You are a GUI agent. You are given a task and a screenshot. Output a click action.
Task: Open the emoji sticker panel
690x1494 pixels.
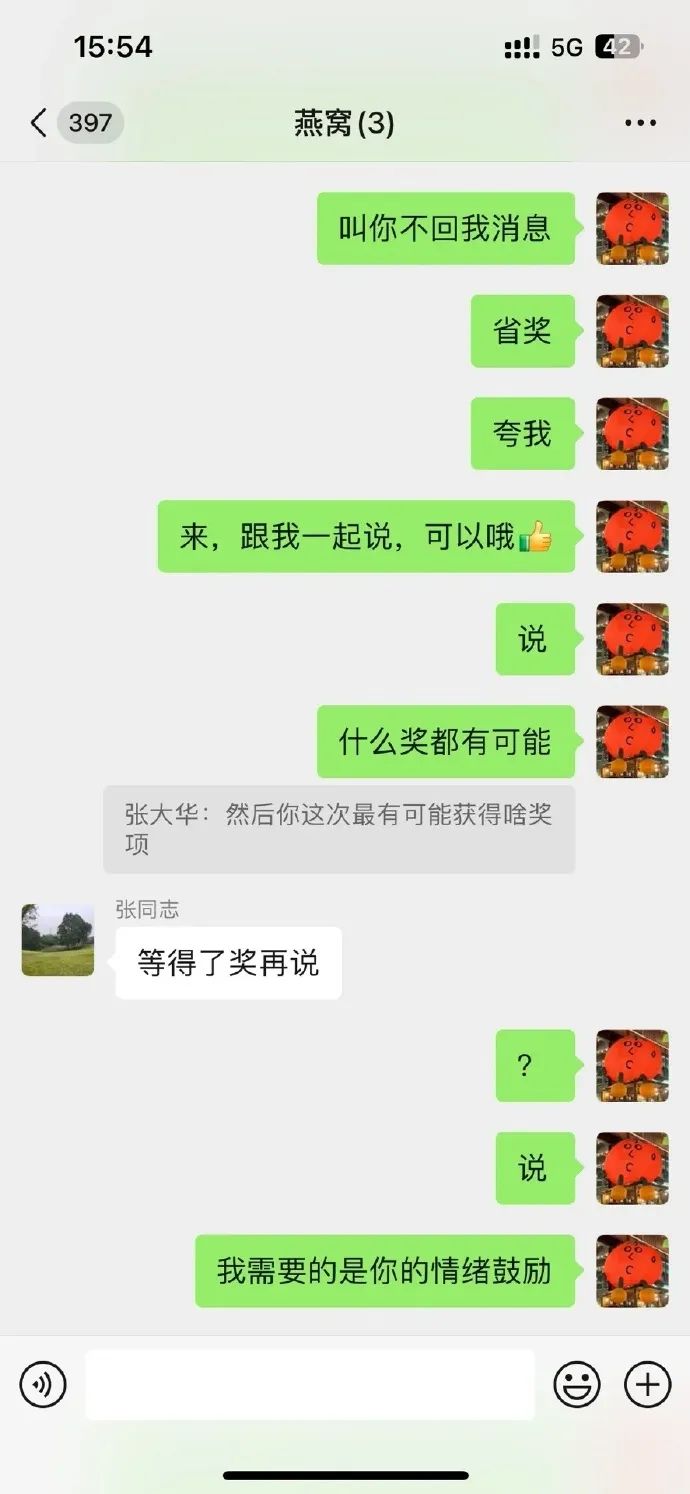tap(577, 1385)
